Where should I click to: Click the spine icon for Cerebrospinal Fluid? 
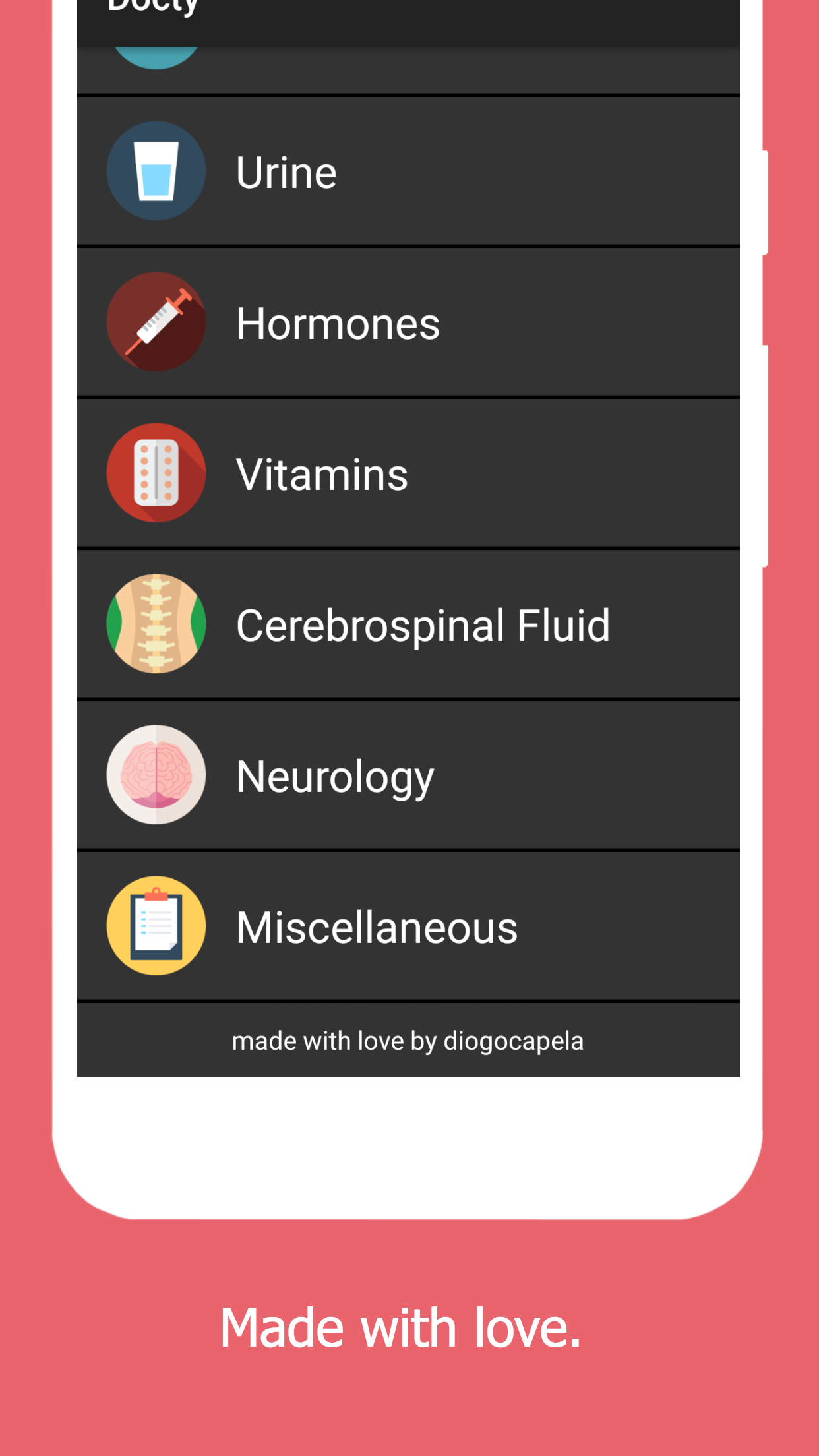click(156, 623)
